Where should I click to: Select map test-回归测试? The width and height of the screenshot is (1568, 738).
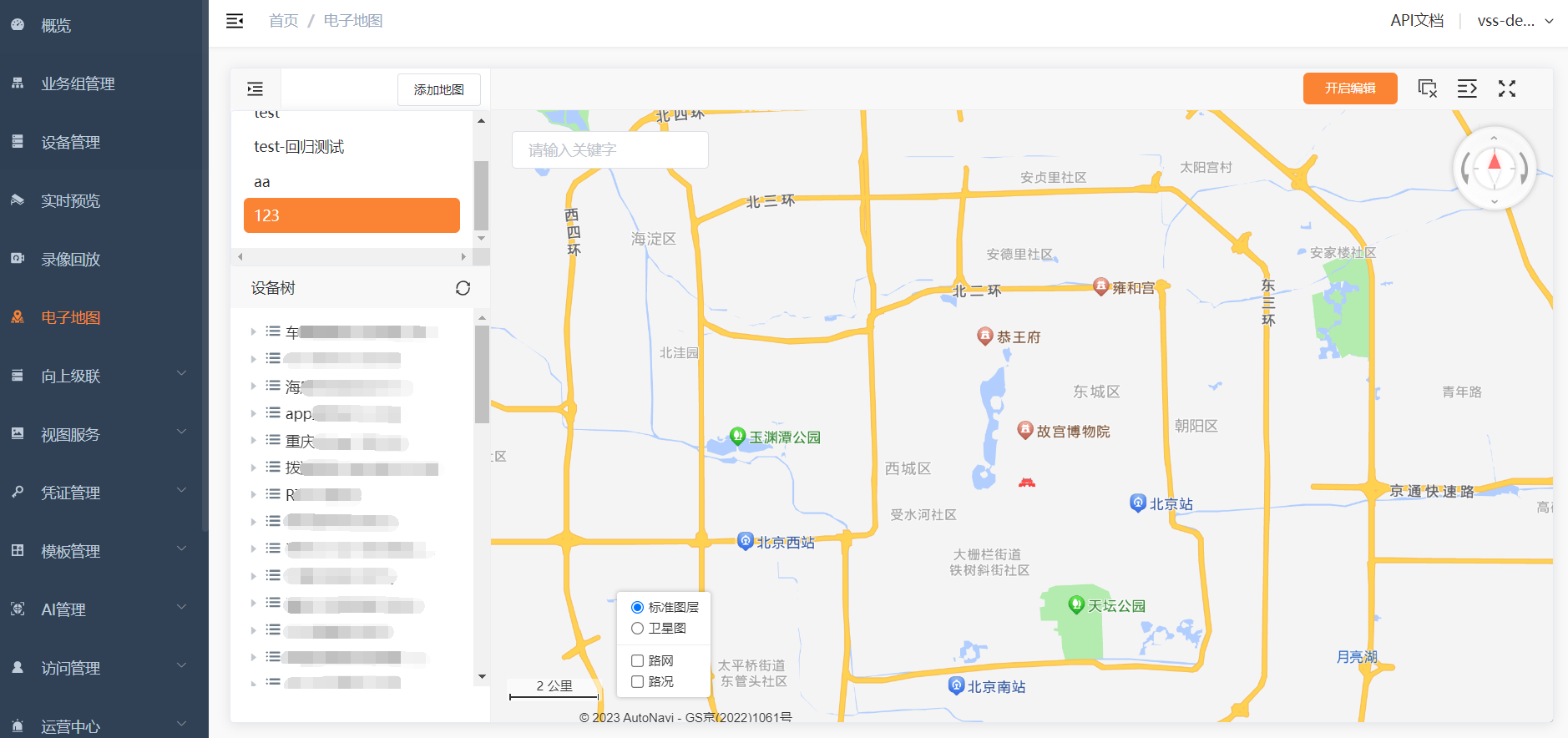(x=299, y=147)
